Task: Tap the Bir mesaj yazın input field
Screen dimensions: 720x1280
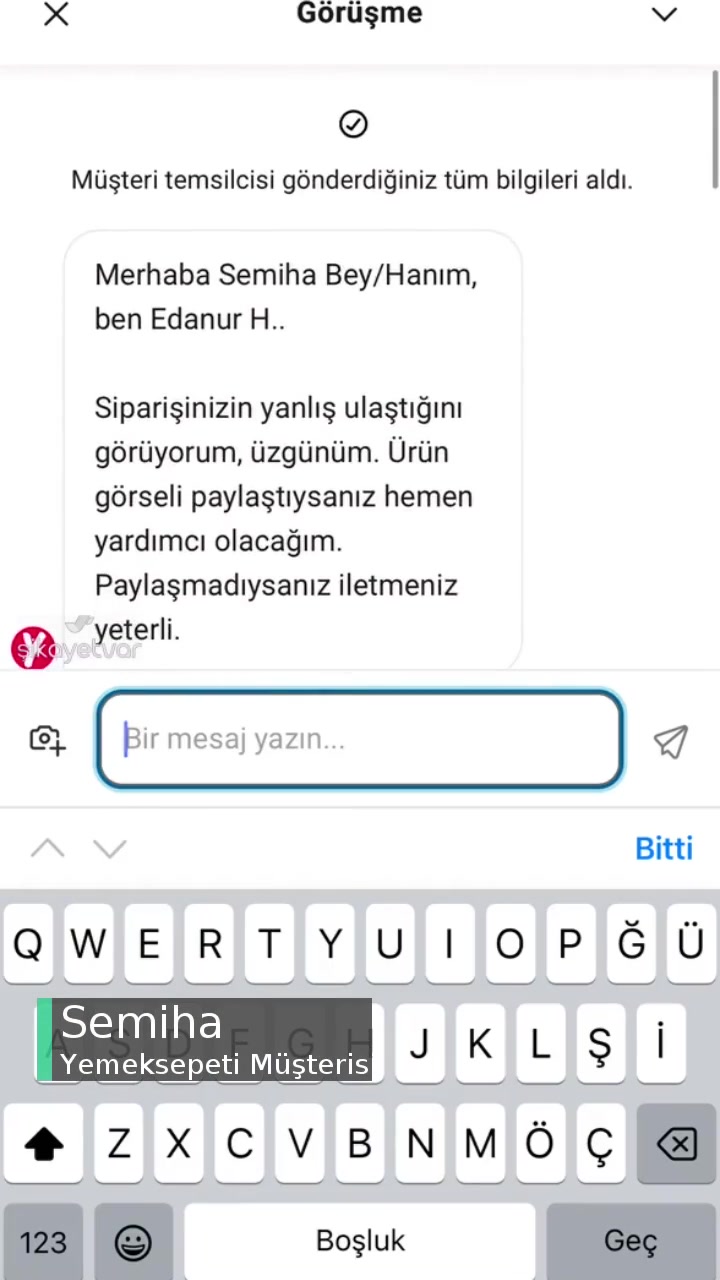Action: tap(360, 739)
